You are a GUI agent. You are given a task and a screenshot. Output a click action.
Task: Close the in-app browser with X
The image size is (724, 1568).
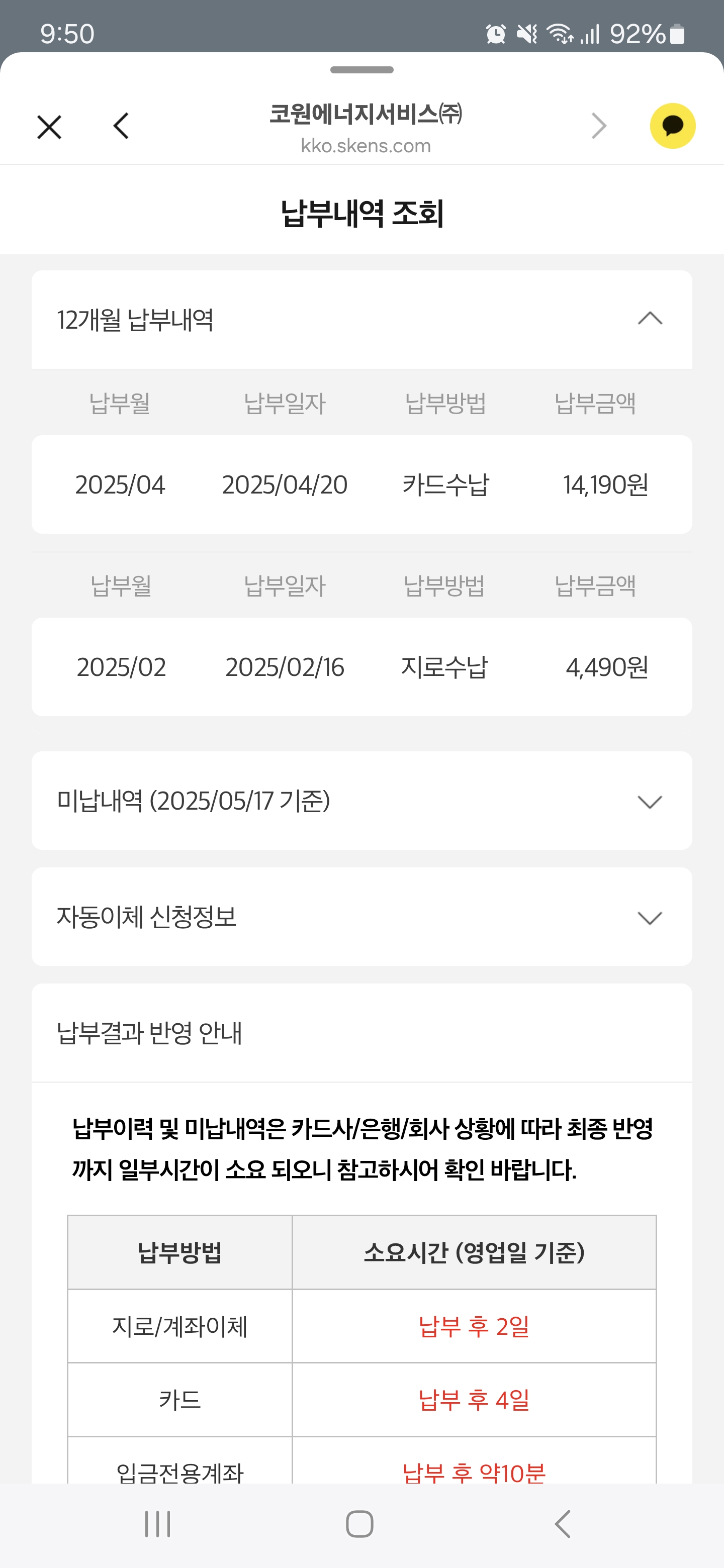click(x=49, y=127)
